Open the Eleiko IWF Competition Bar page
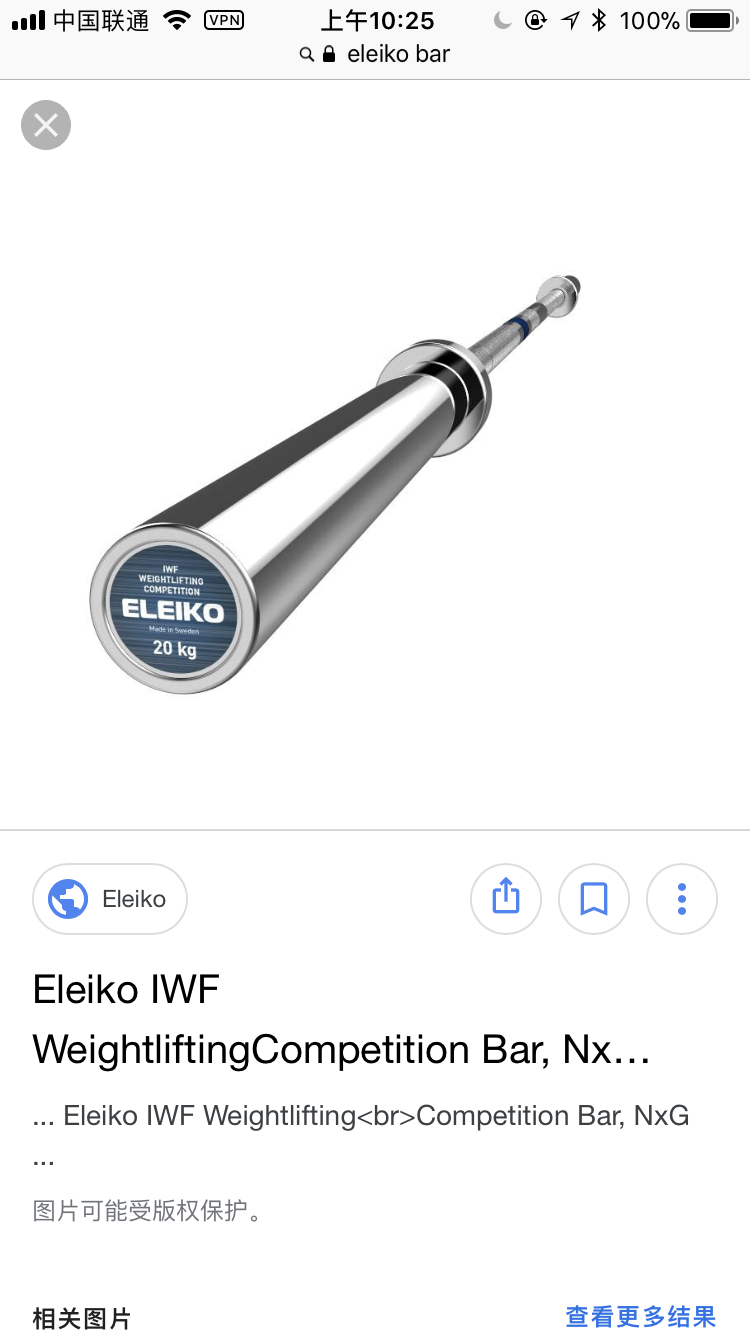750x1334 pixels. pyautogui.click(x=340, y=1019)
